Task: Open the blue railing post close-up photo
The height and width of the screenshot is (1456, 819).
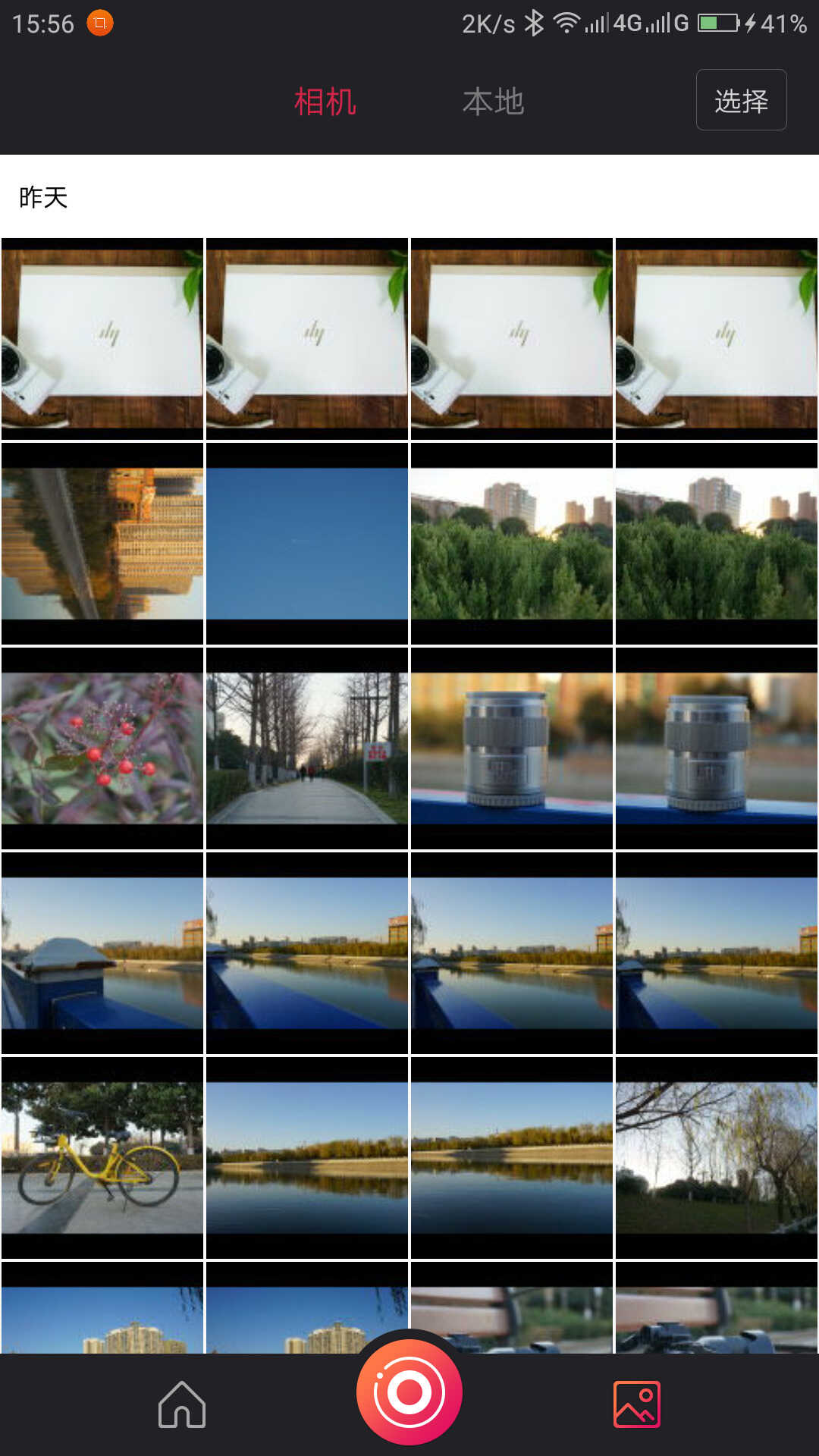Action: pos(102,953)
